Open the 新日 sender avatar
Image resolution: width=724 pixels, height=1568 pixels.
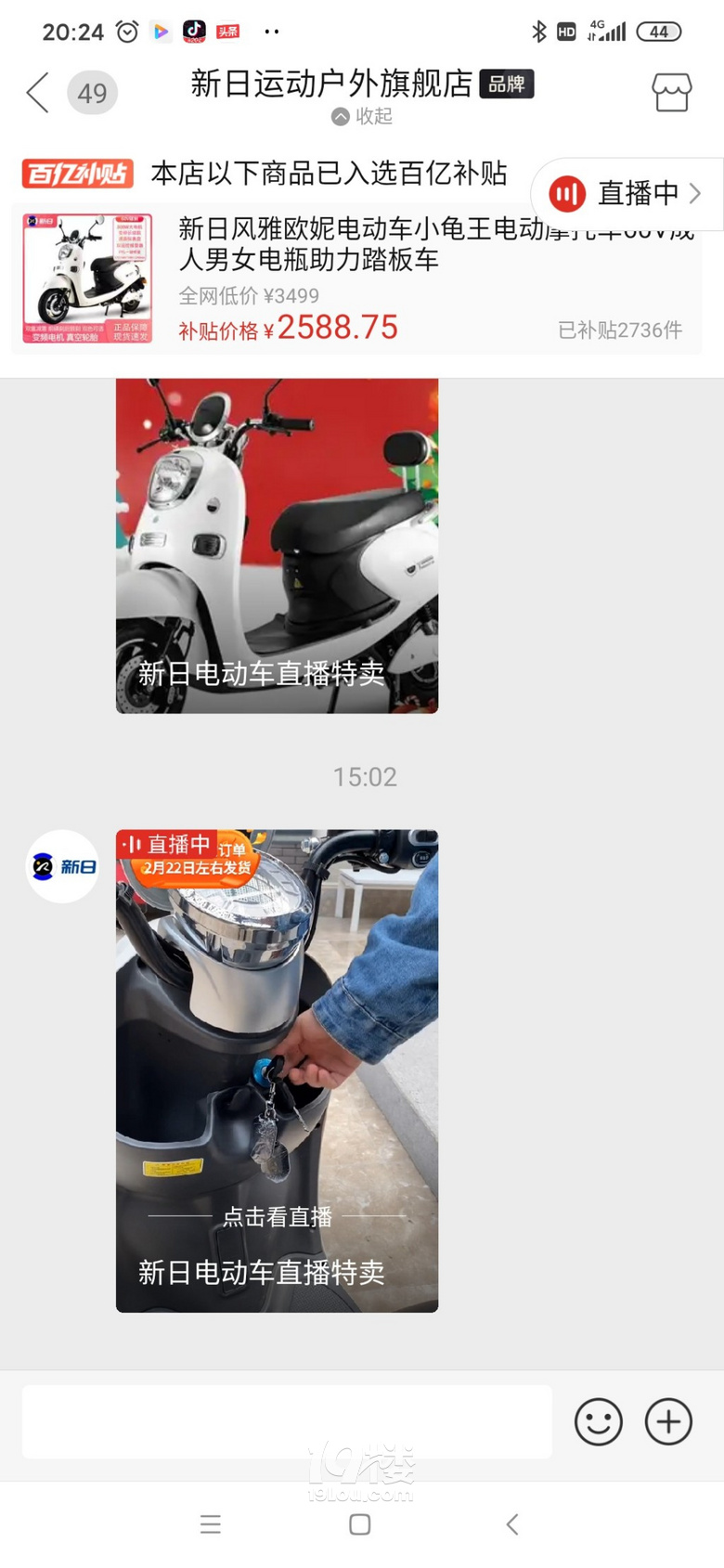62,866
